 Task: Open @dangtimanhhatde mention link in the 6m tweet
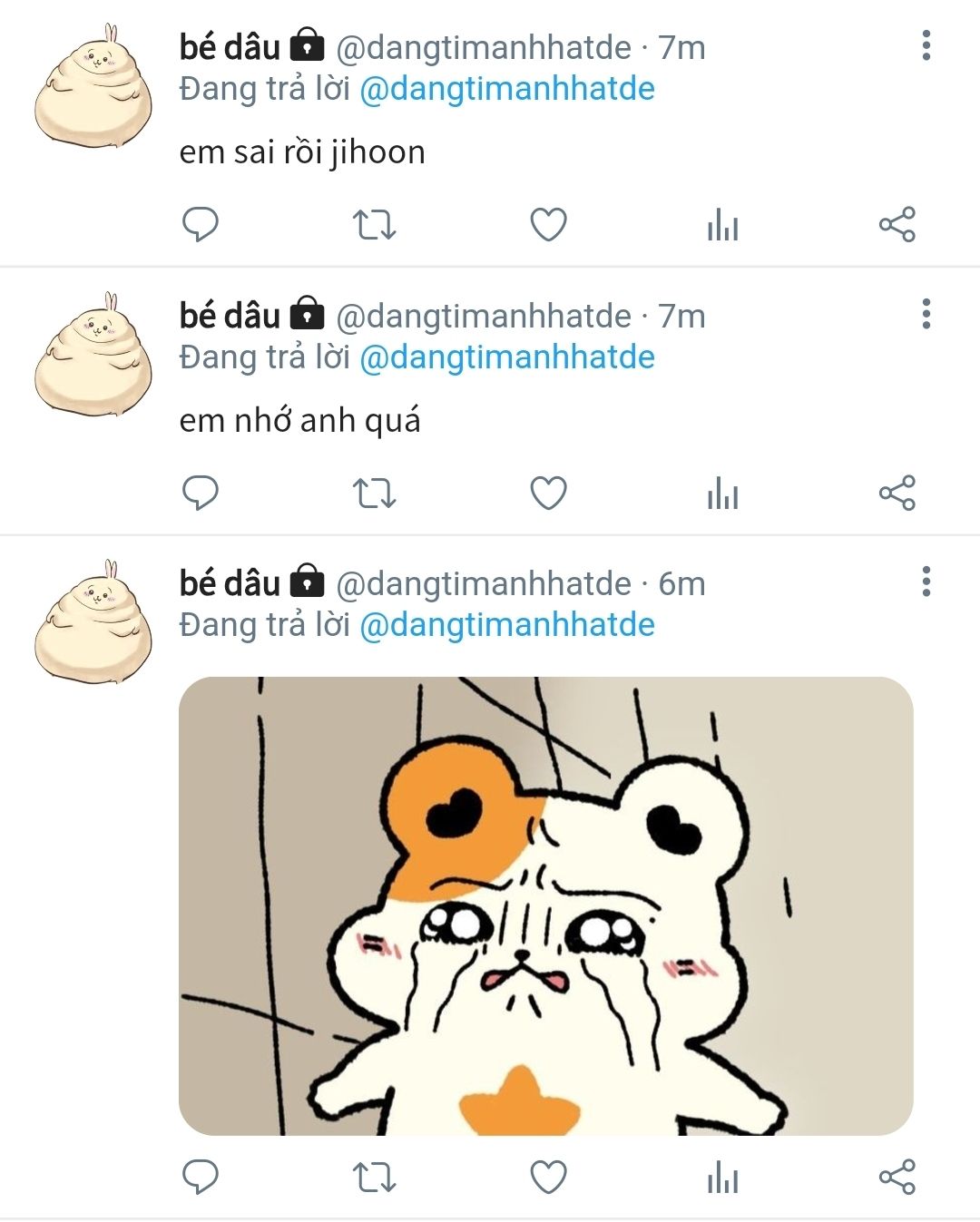(506, 625)
